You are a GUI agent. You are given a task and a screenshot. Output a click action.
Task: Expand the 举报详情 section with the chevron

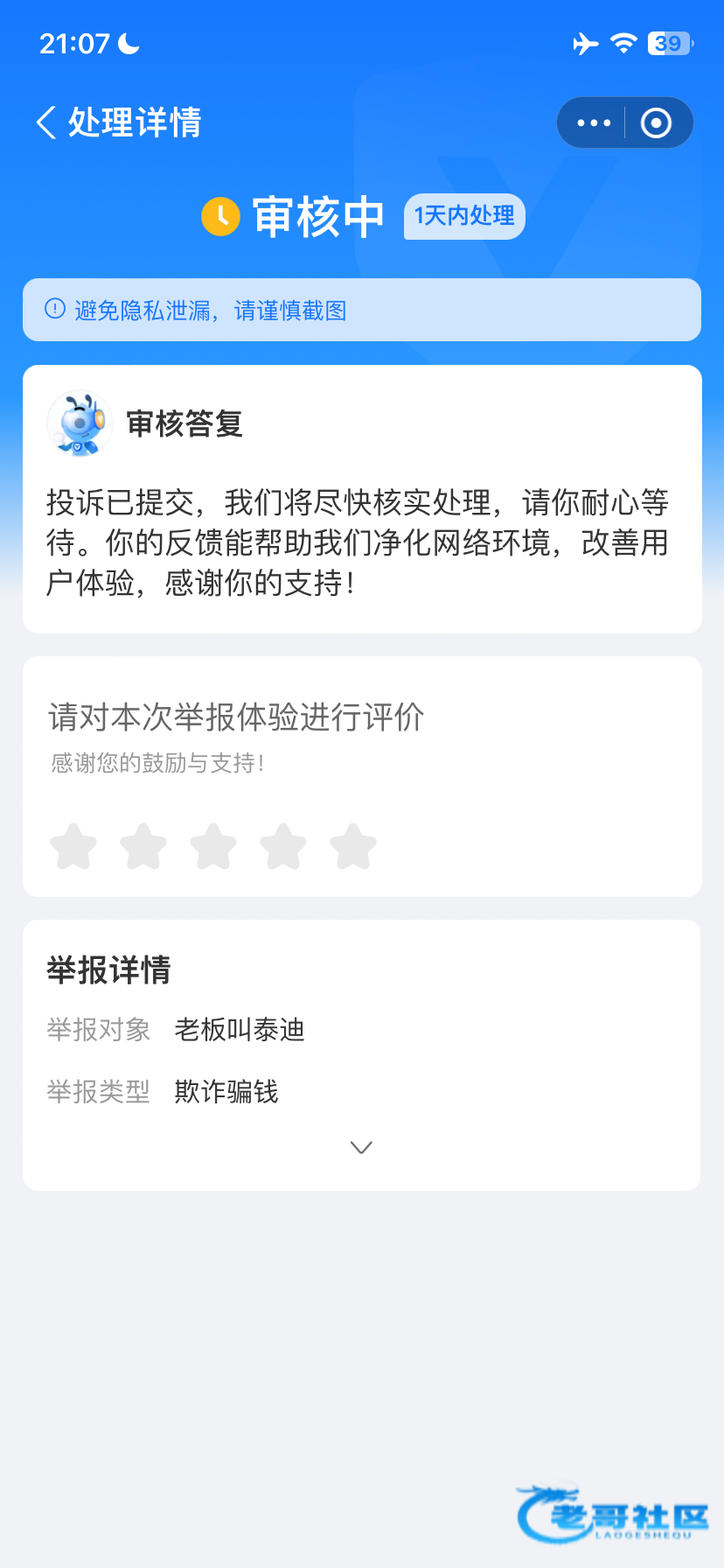click(x=361, y=1147)
